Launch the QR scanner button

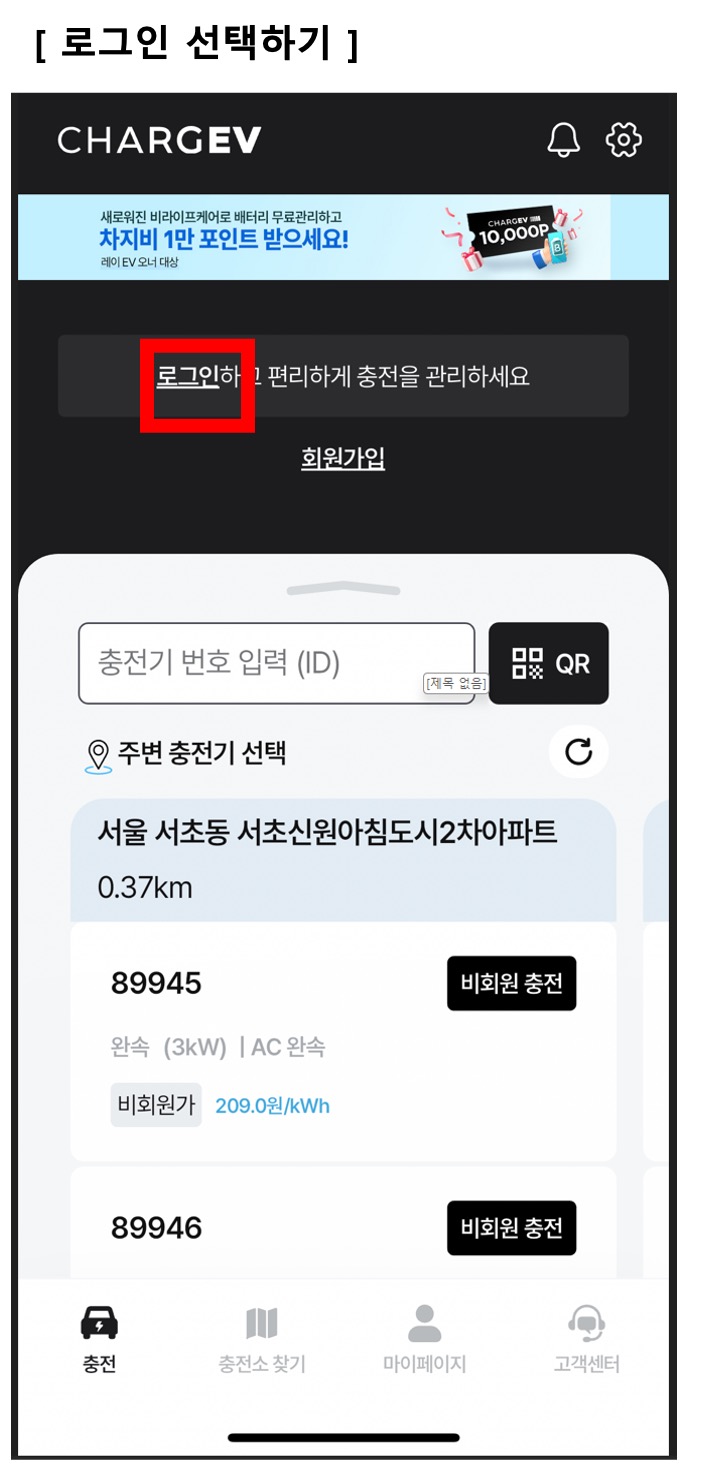tap(548, 663)
